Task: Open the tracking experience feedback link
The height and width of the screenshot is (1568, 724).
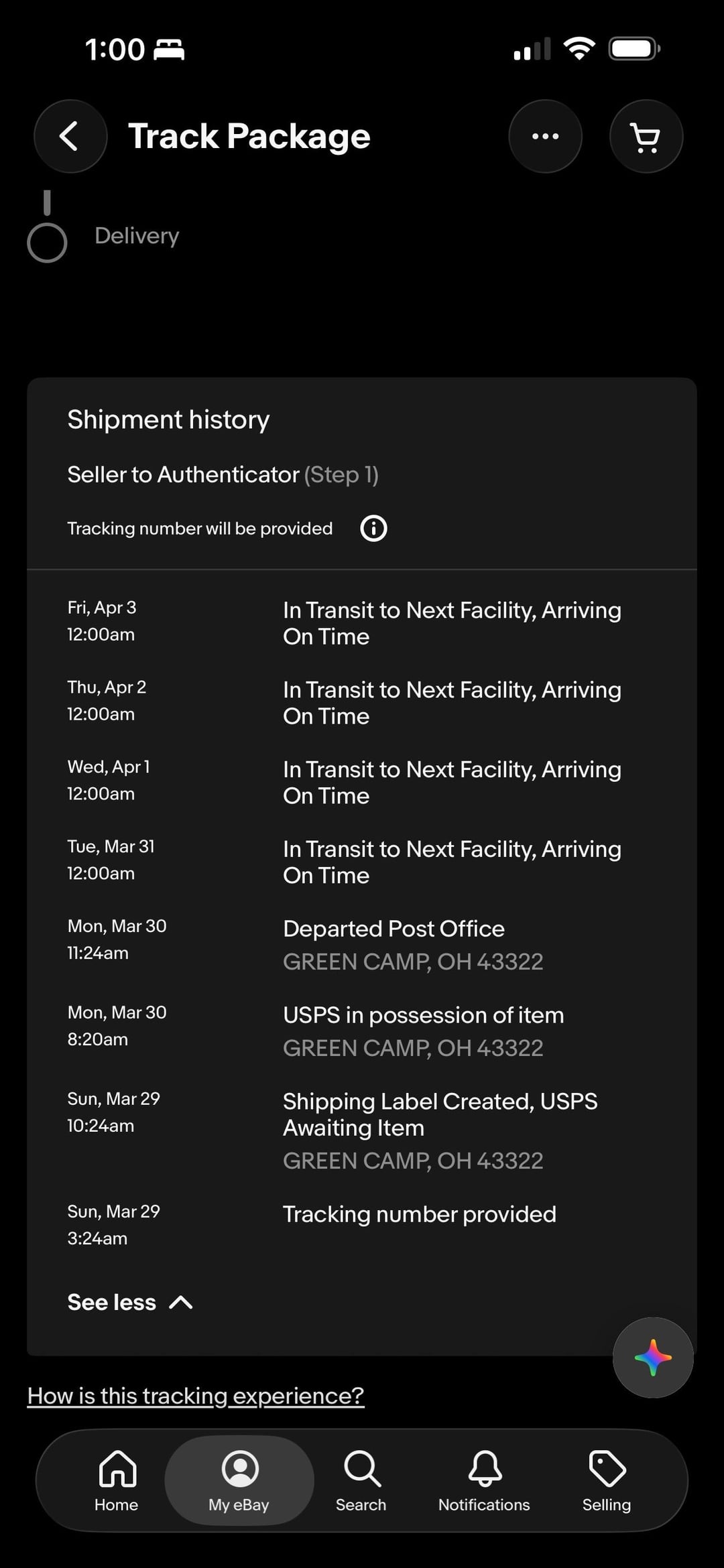Action: pos(196,1396)
